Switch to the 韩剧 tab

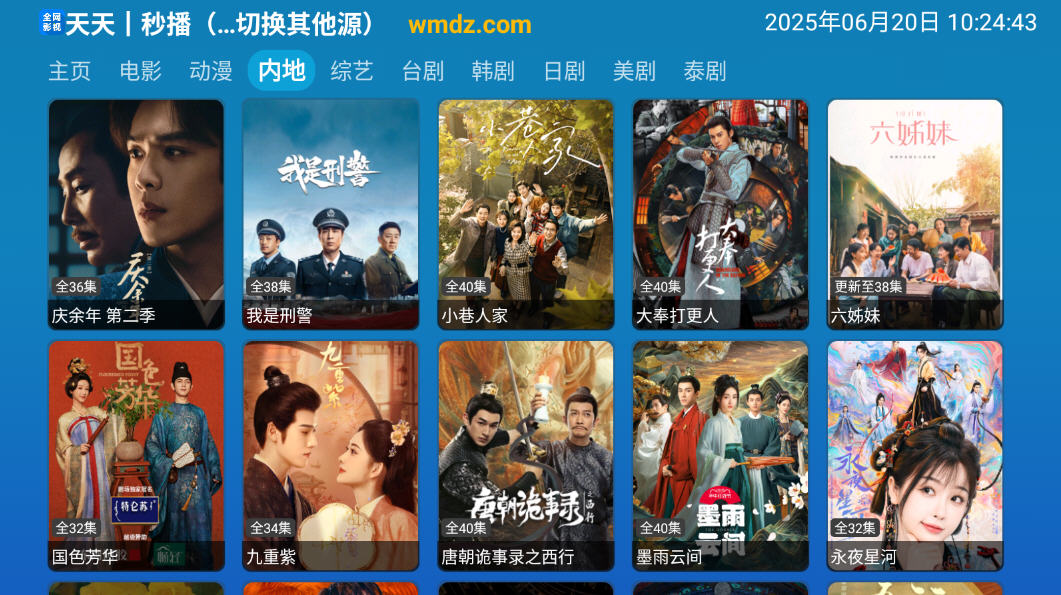click(493, 71)
